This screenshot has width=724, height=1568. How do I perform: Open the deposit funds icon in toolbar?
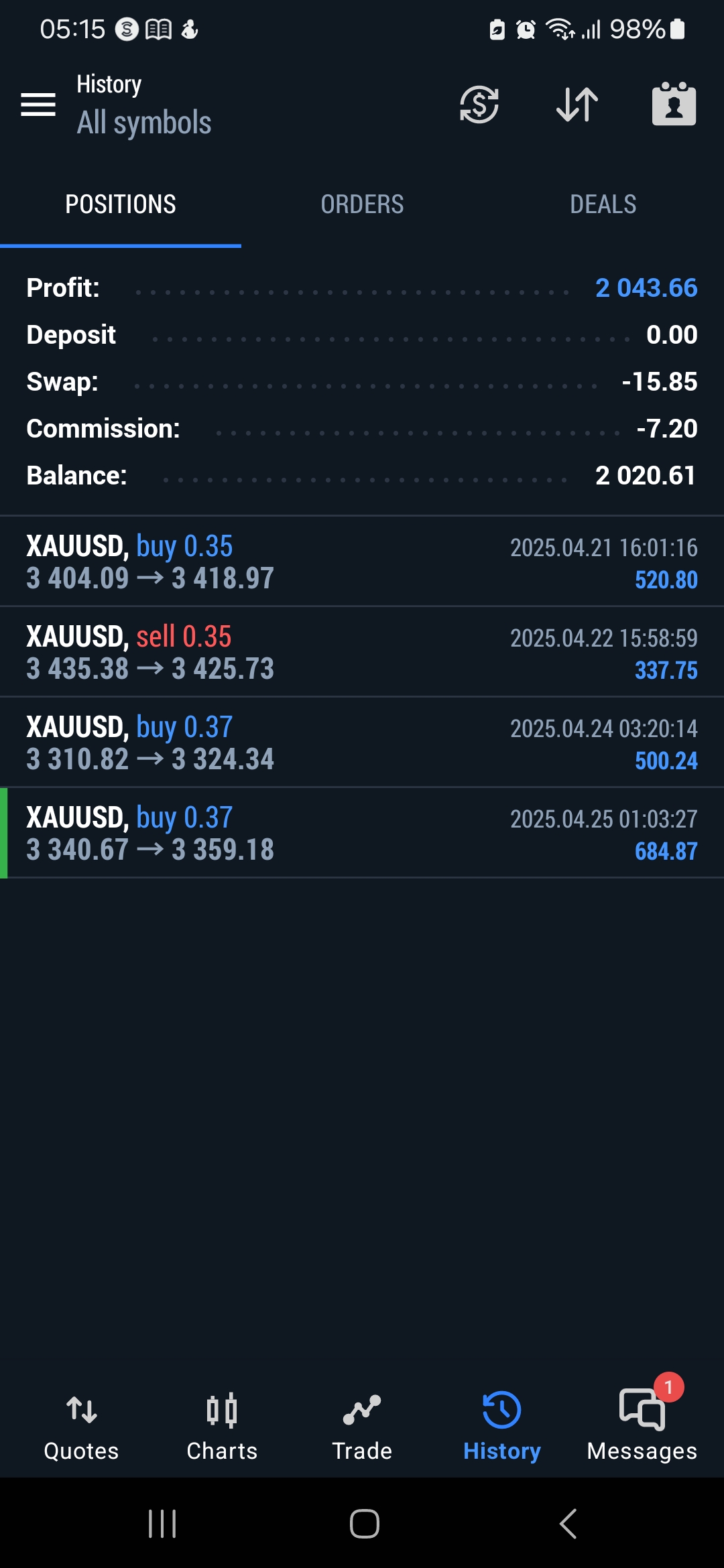pyautogui.click(x=480, y=105)
